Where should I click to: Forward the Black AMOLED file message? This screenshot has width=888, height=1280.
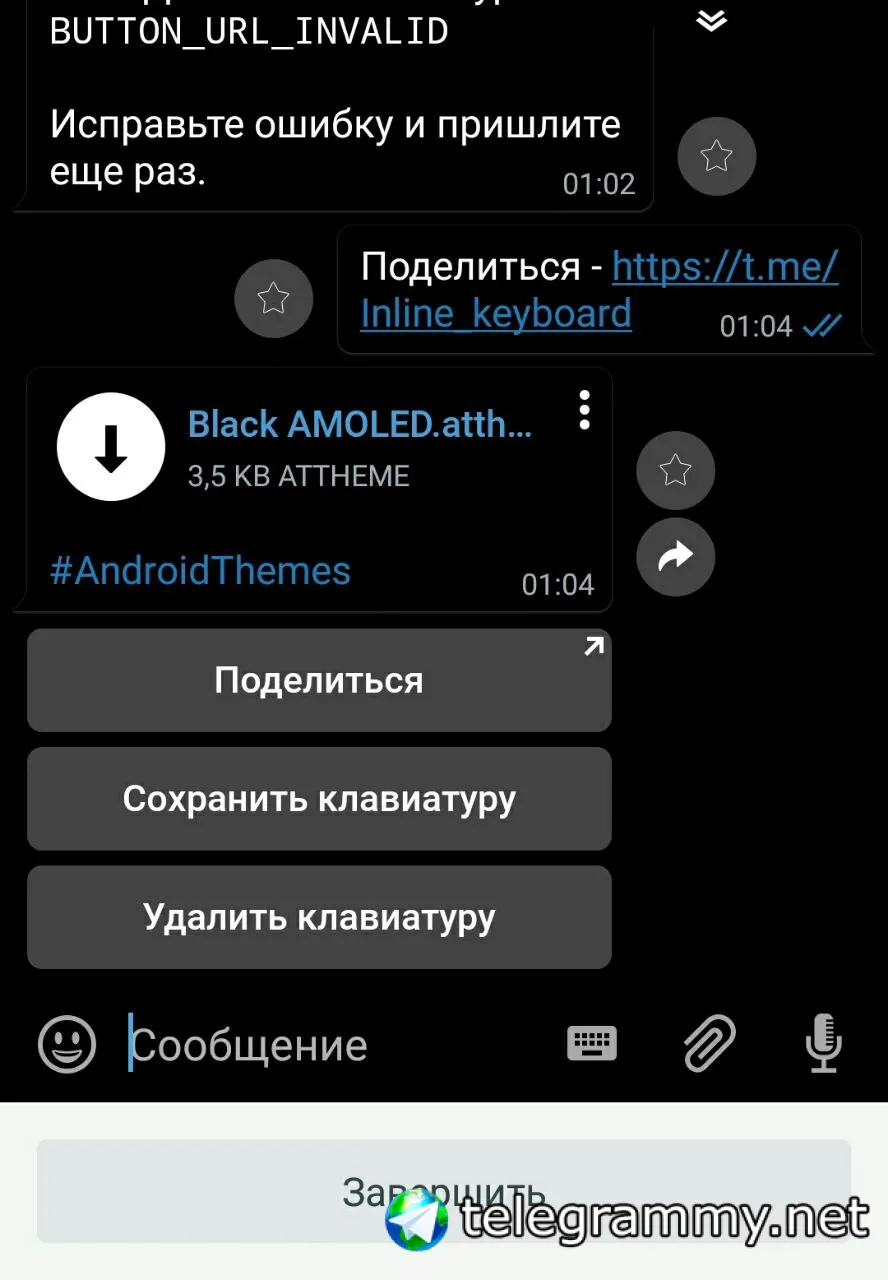[x=675, y=556]
